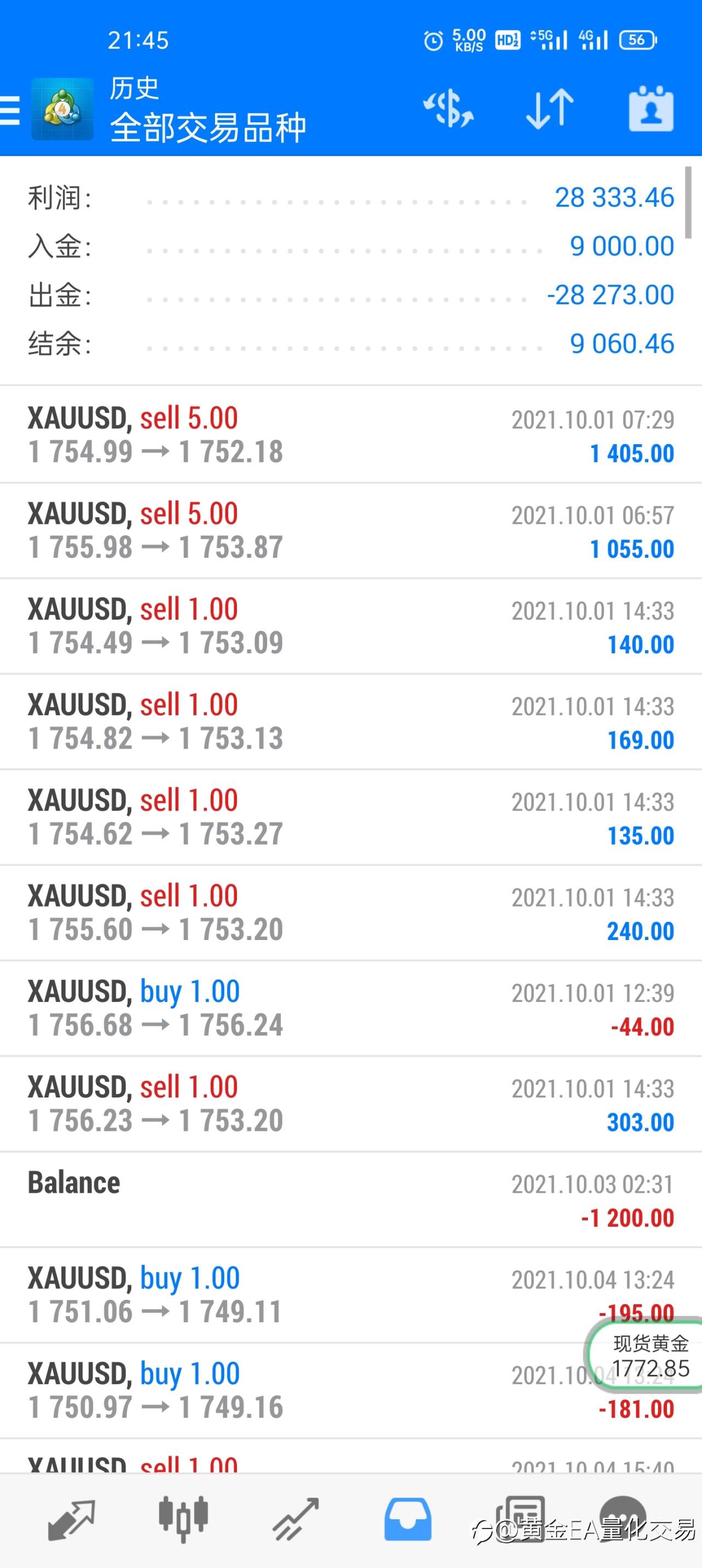View the sell trade with 240.00 profit
Screen dimensions: 702x1568
click(x=350, y=913)
